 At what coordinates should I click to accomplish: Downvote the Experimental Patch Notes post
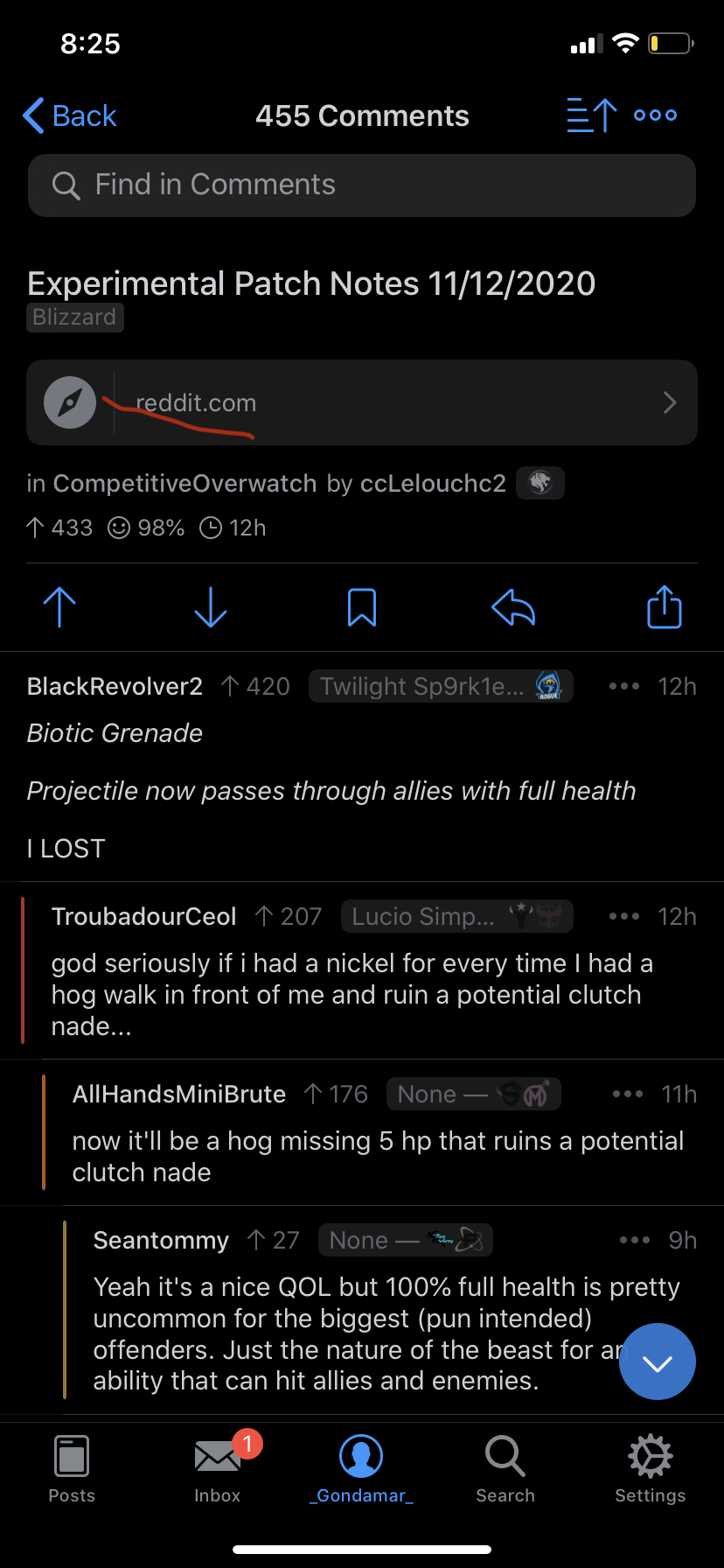click(211, 607)
